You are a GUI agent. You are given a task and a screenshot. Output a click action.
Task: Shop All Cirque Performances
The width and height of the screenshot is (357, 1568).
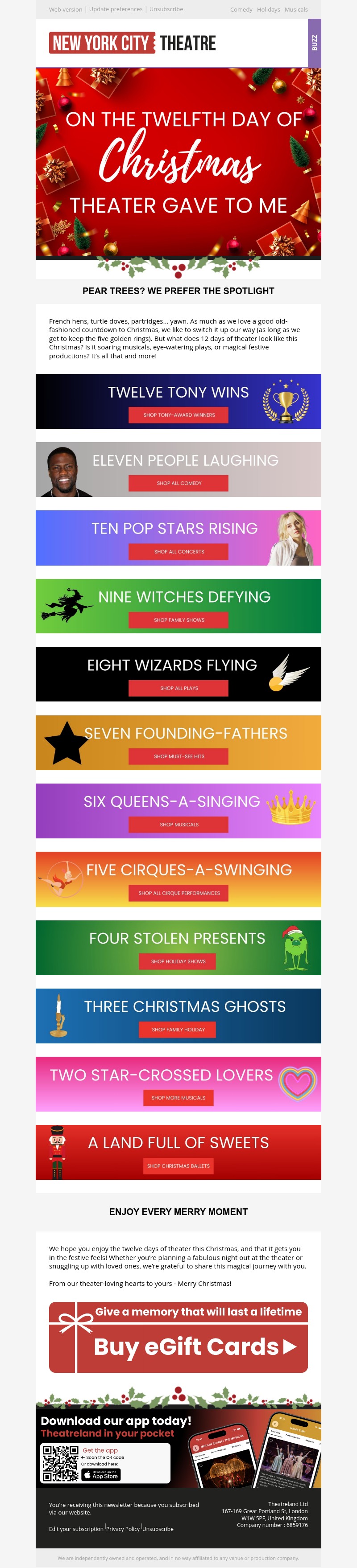tap(178, 893)
